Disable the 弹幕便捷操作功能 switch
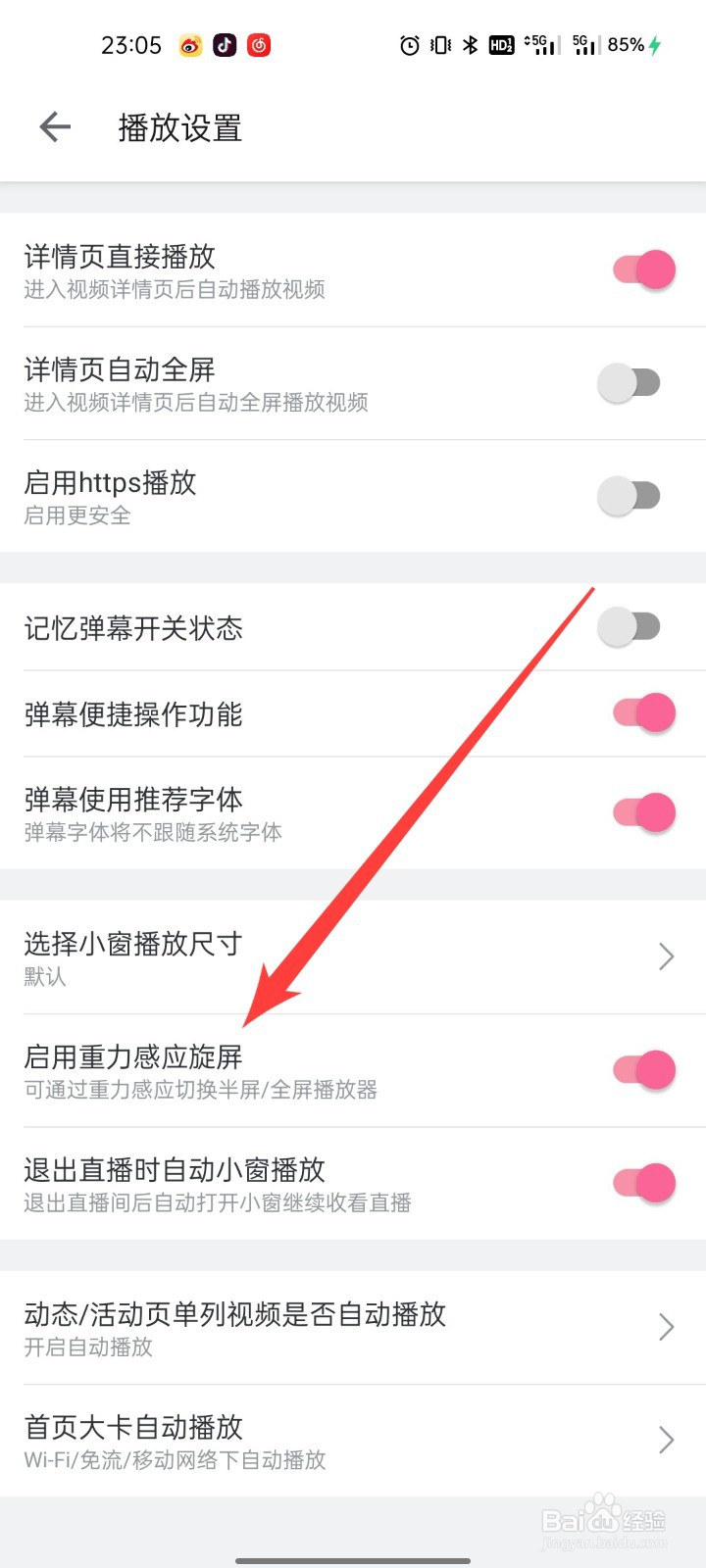 coord(642,712)
